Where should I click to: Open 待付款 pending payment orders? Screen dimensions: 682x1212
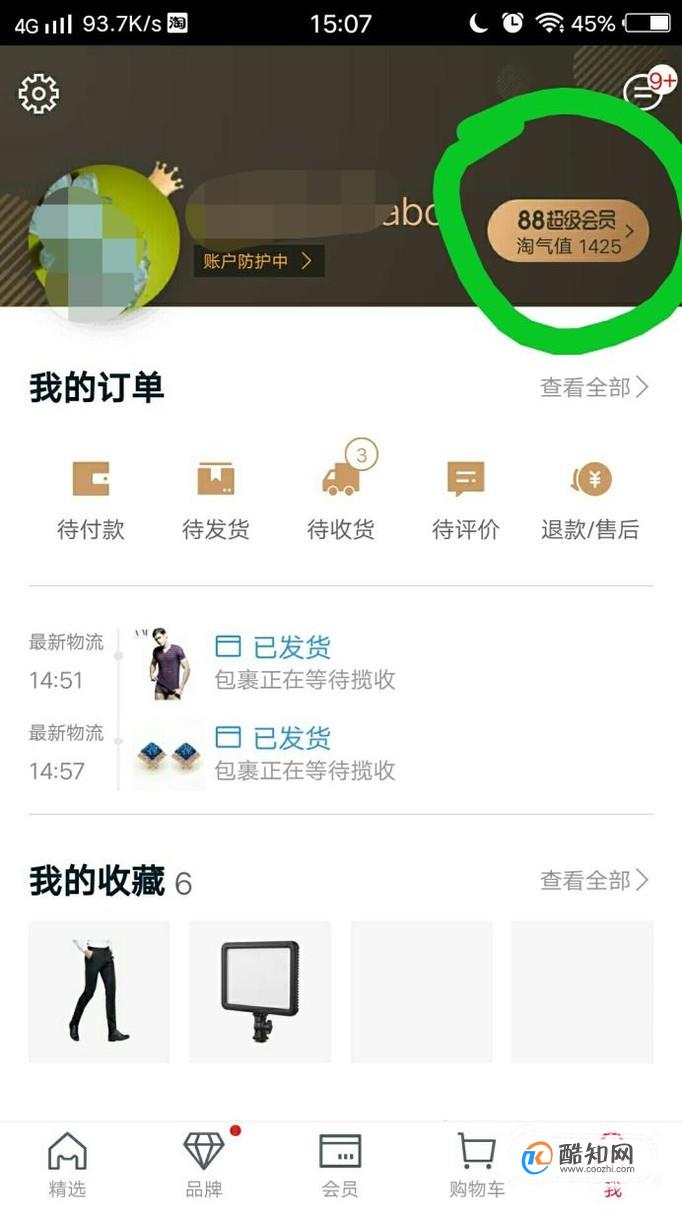click(x=91, y=499)
